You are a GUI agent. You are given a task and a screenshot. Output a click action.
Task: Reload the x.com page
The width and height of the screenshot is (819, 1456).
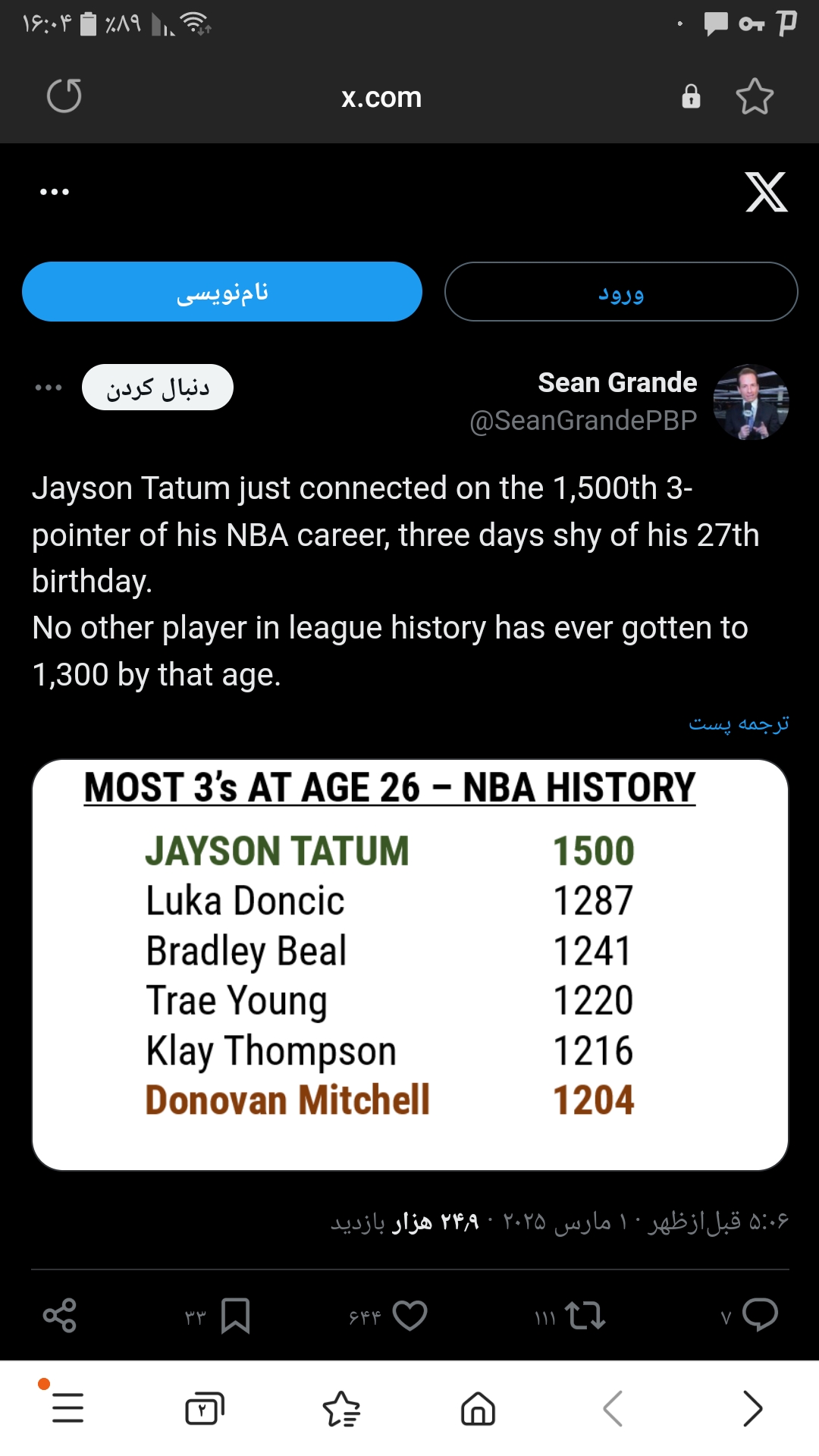click(64, 96)
